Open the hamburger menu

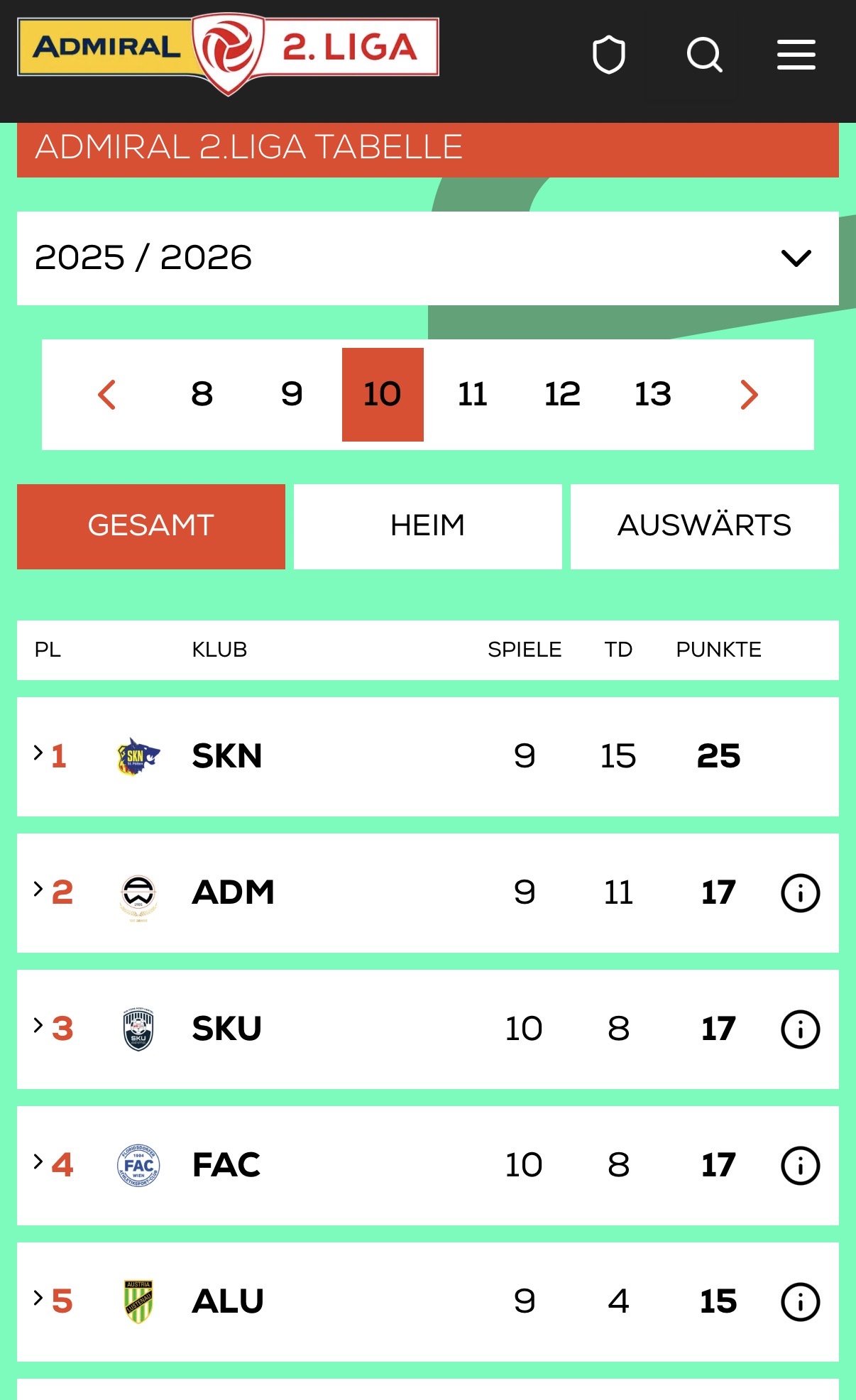[x=796, y=55]
